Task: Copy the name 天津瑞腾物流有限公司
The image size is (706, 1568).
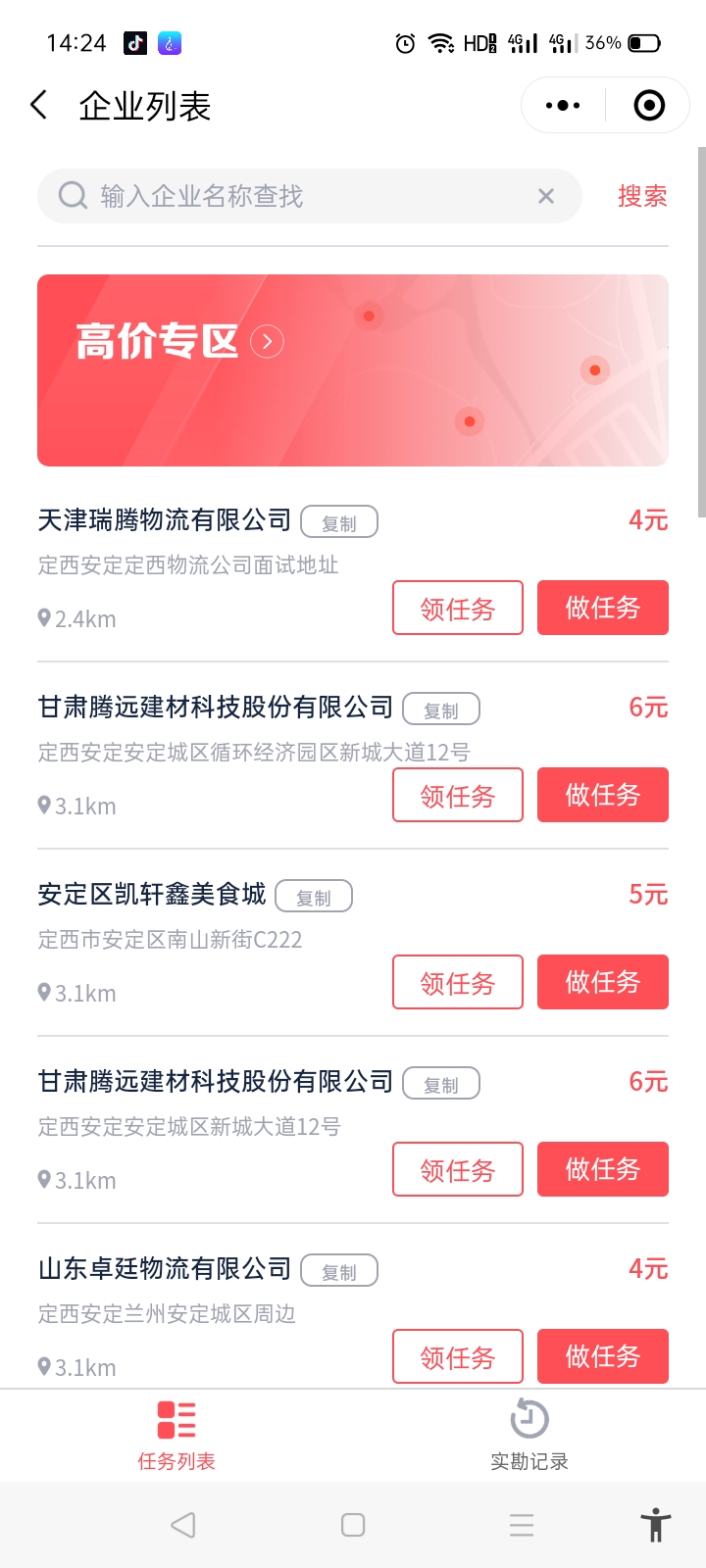Action: coord(339,522)
